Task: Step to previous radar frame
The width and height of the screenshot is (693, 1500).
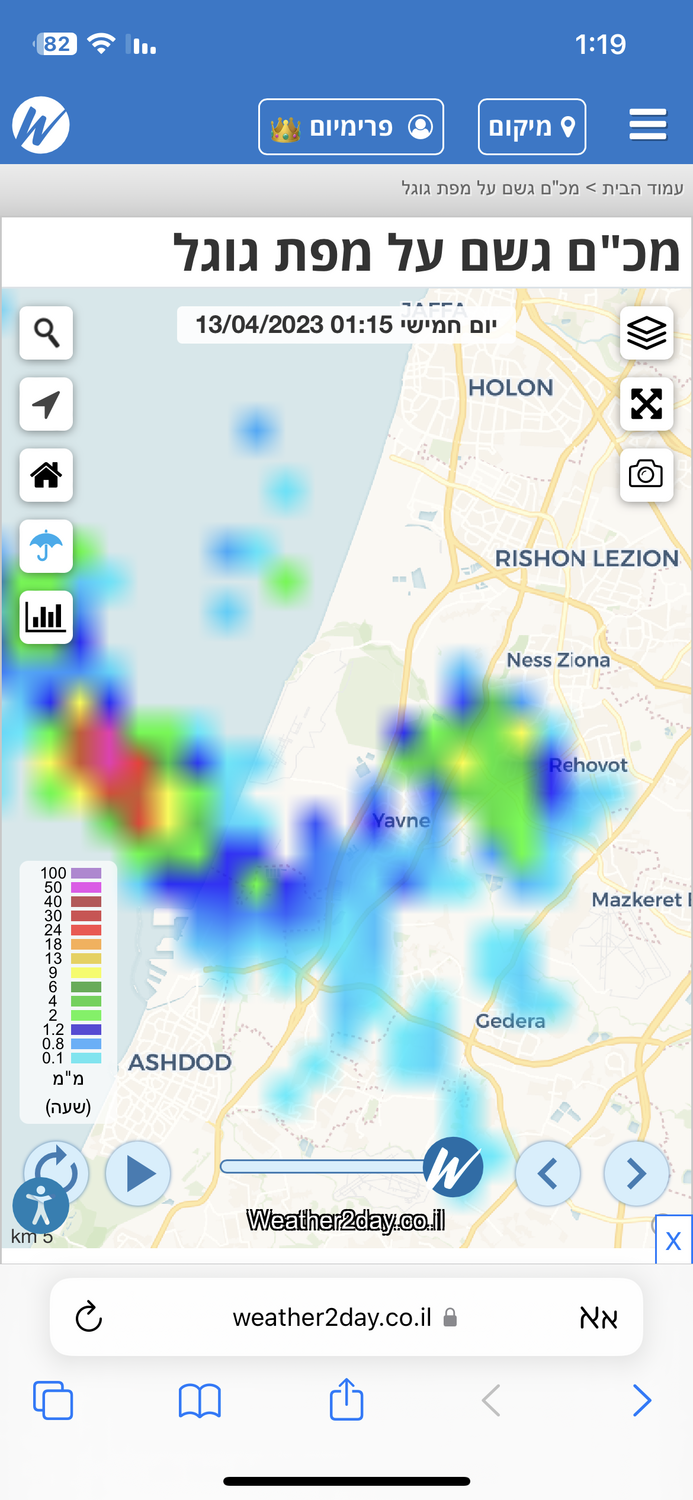Action: [x=547, y=1173]
